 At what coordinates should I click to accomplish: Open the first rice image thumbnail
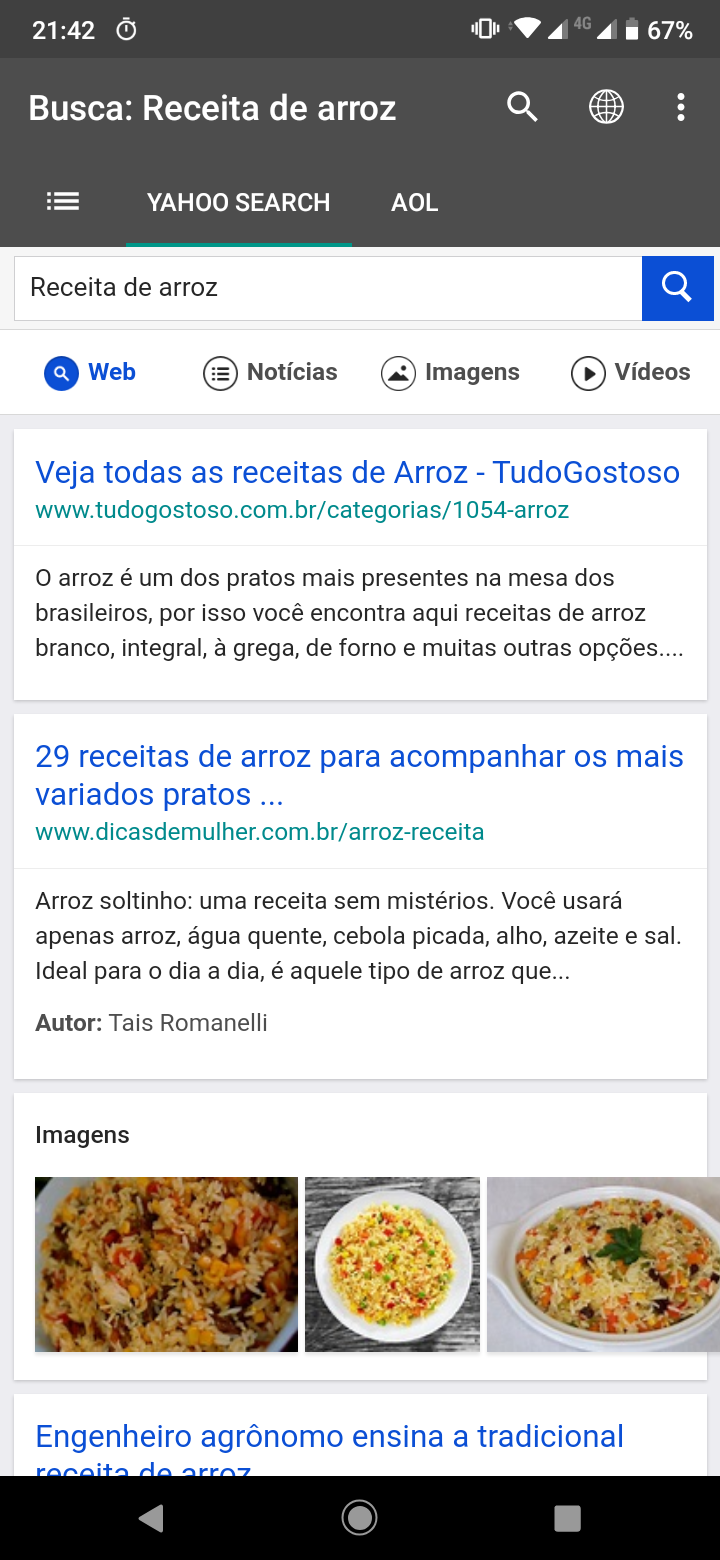(x=166, y=1264)
